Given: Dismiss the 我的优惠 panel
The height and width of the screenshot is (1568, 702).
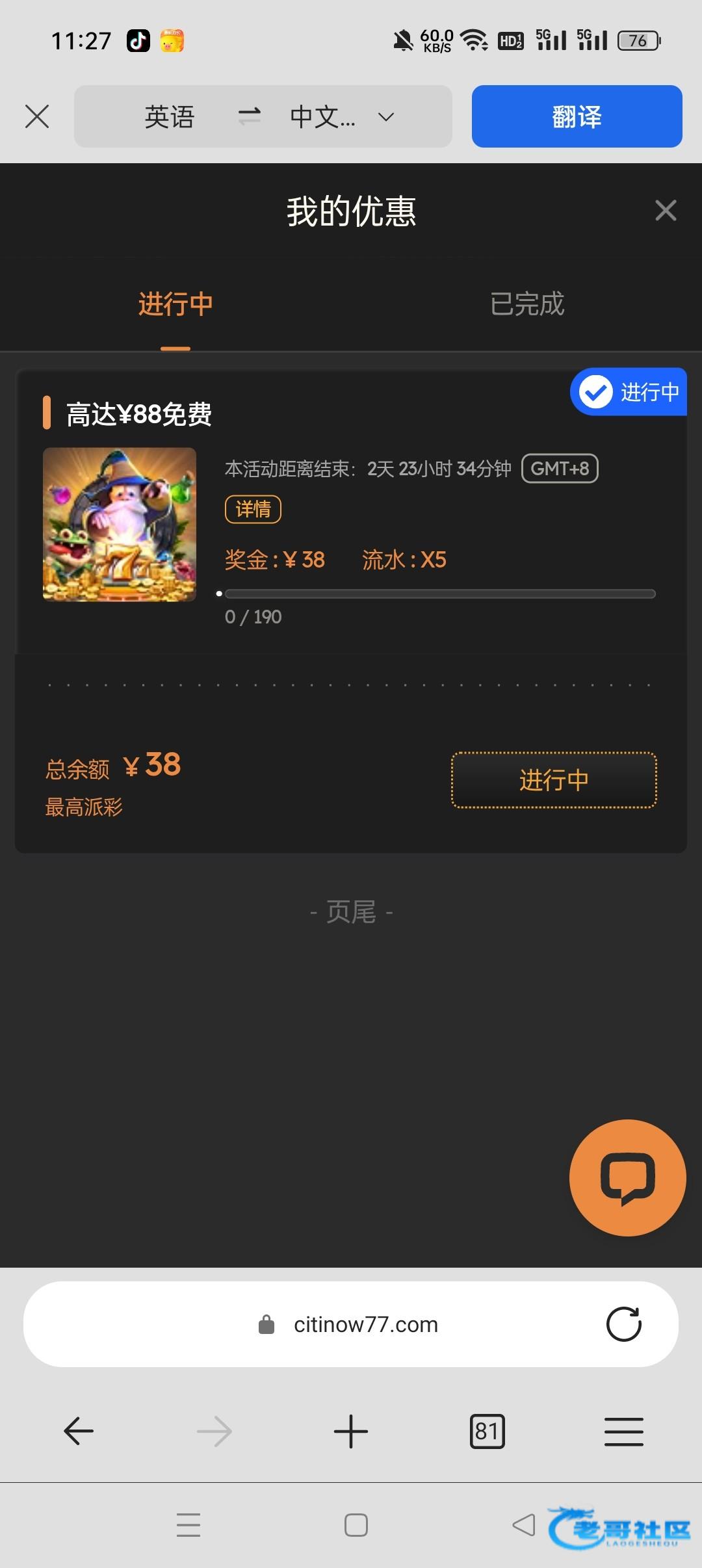Looking at the screenshot, I should point(666,211).
